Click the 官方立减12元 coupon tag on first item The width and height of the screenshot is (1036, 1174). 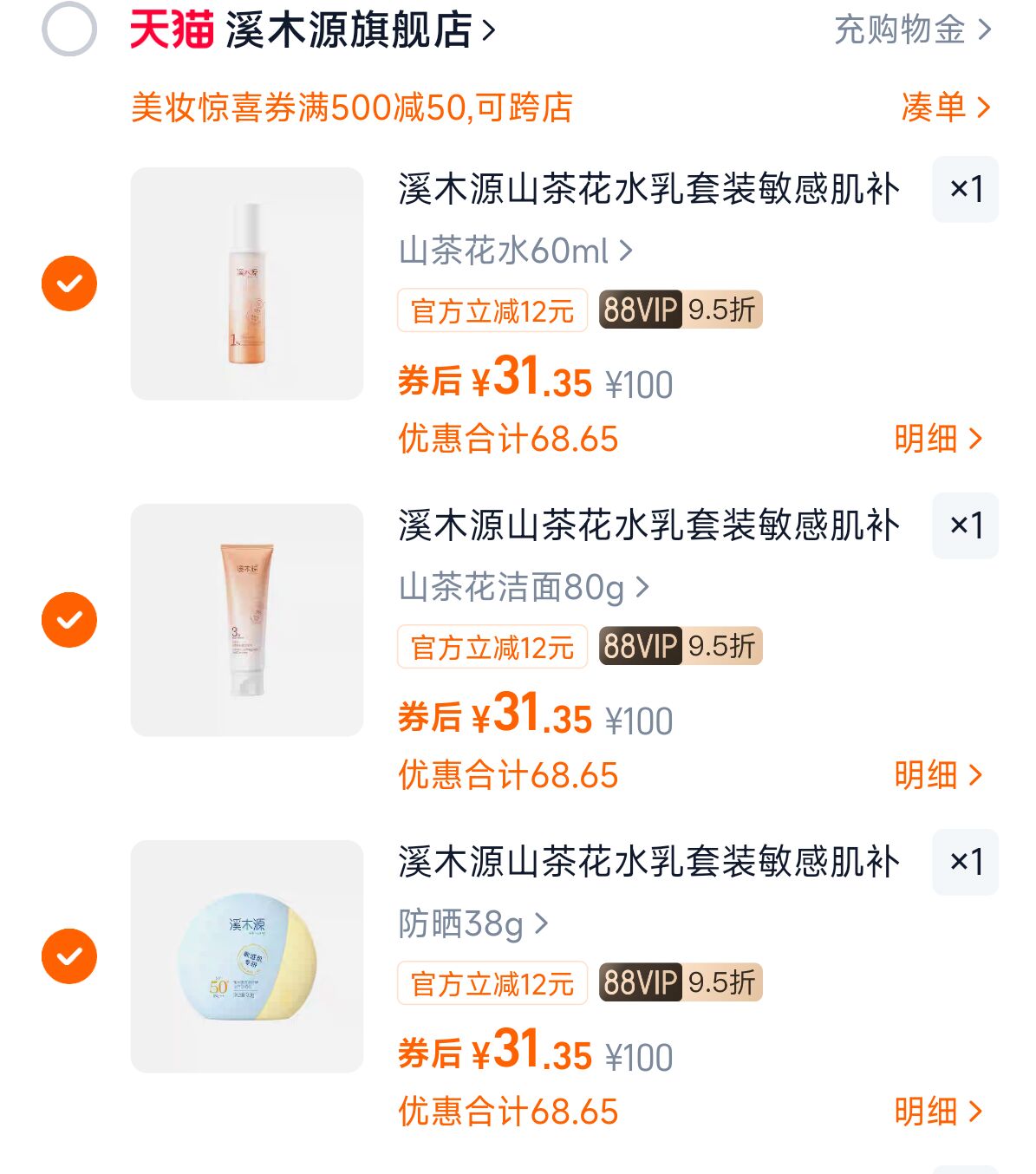[x=492, y=311]
